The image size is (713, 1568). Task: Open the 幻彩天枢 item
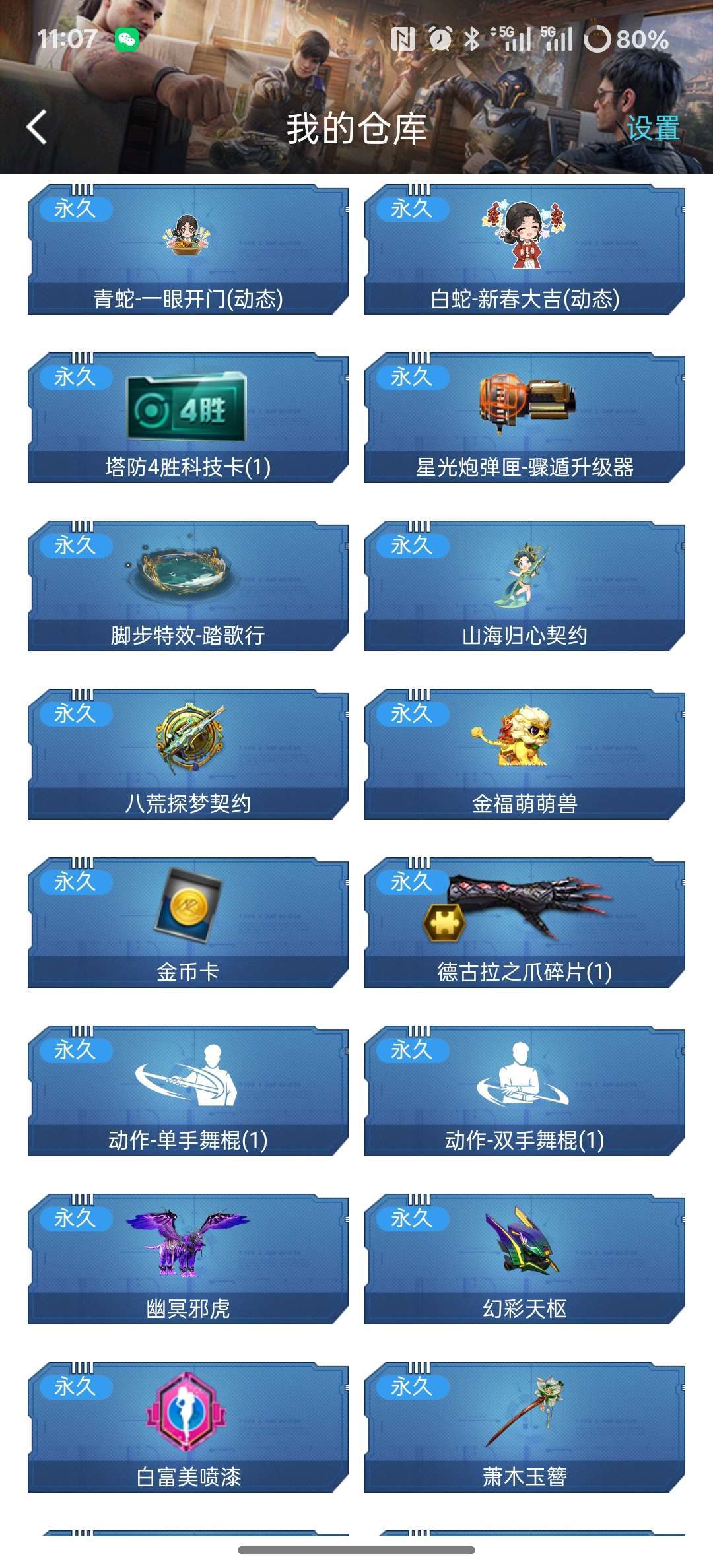(x=524, y=1260)
